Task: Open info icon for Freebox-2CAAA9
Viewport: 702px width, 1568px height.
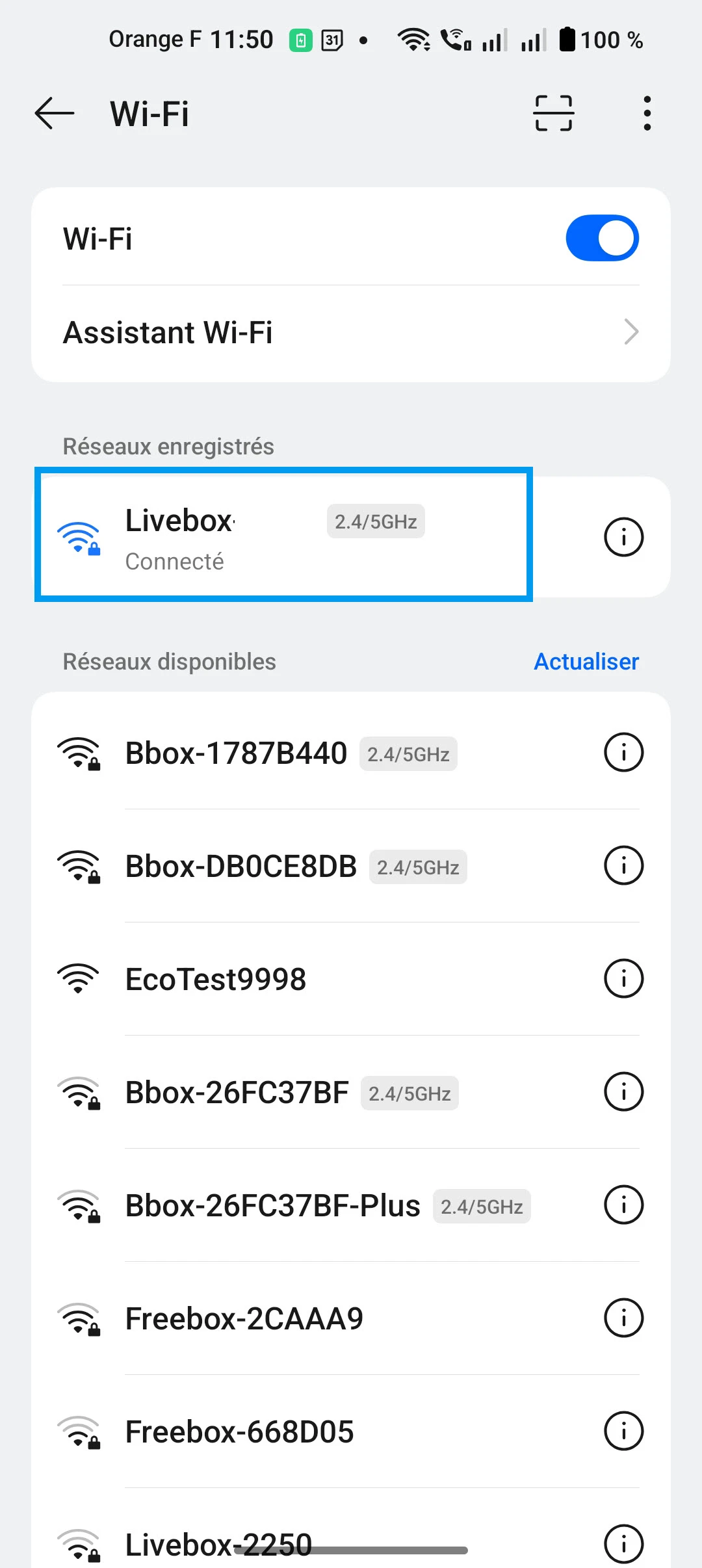Action: coord(623,1318)
